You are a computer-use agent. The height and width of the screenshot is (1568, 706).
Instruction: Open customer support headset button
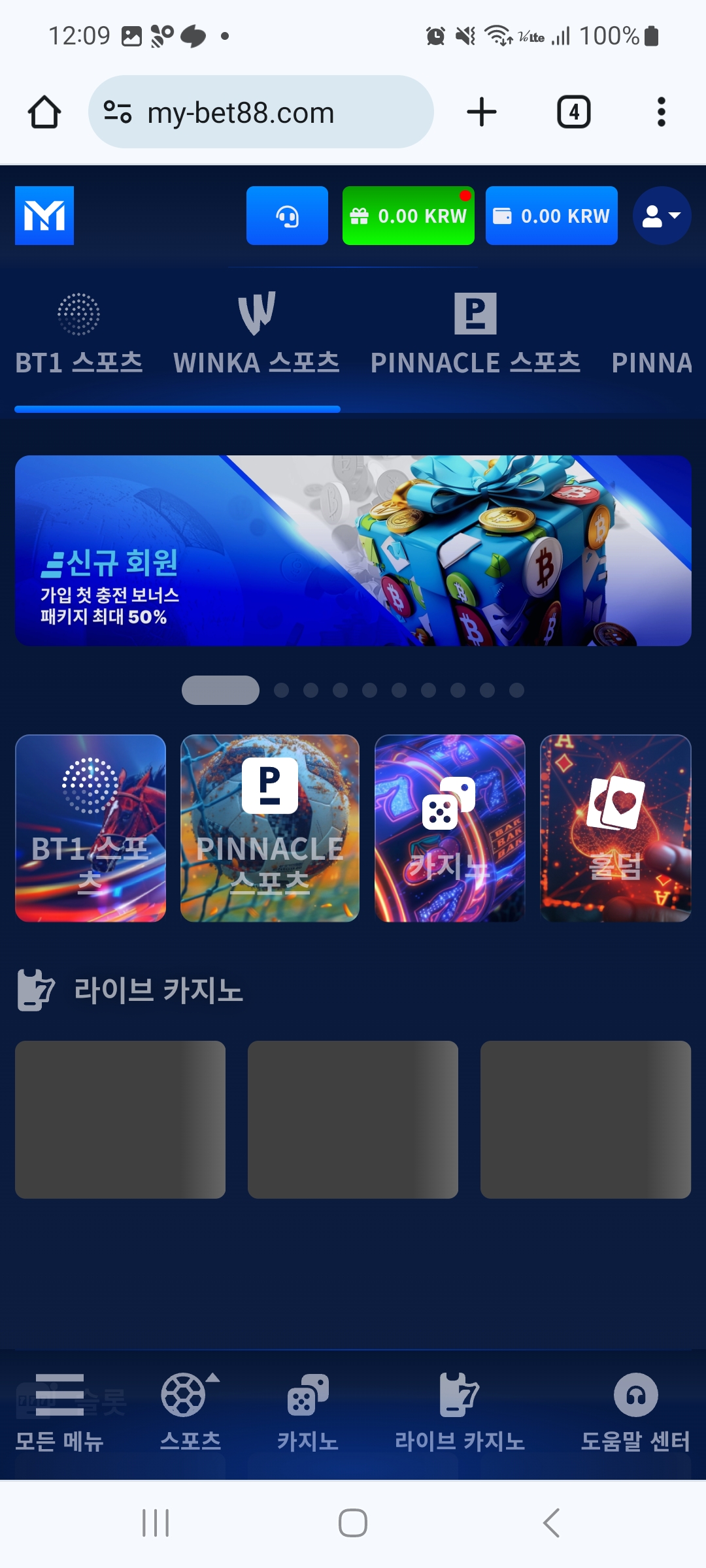tap(287, 216)
